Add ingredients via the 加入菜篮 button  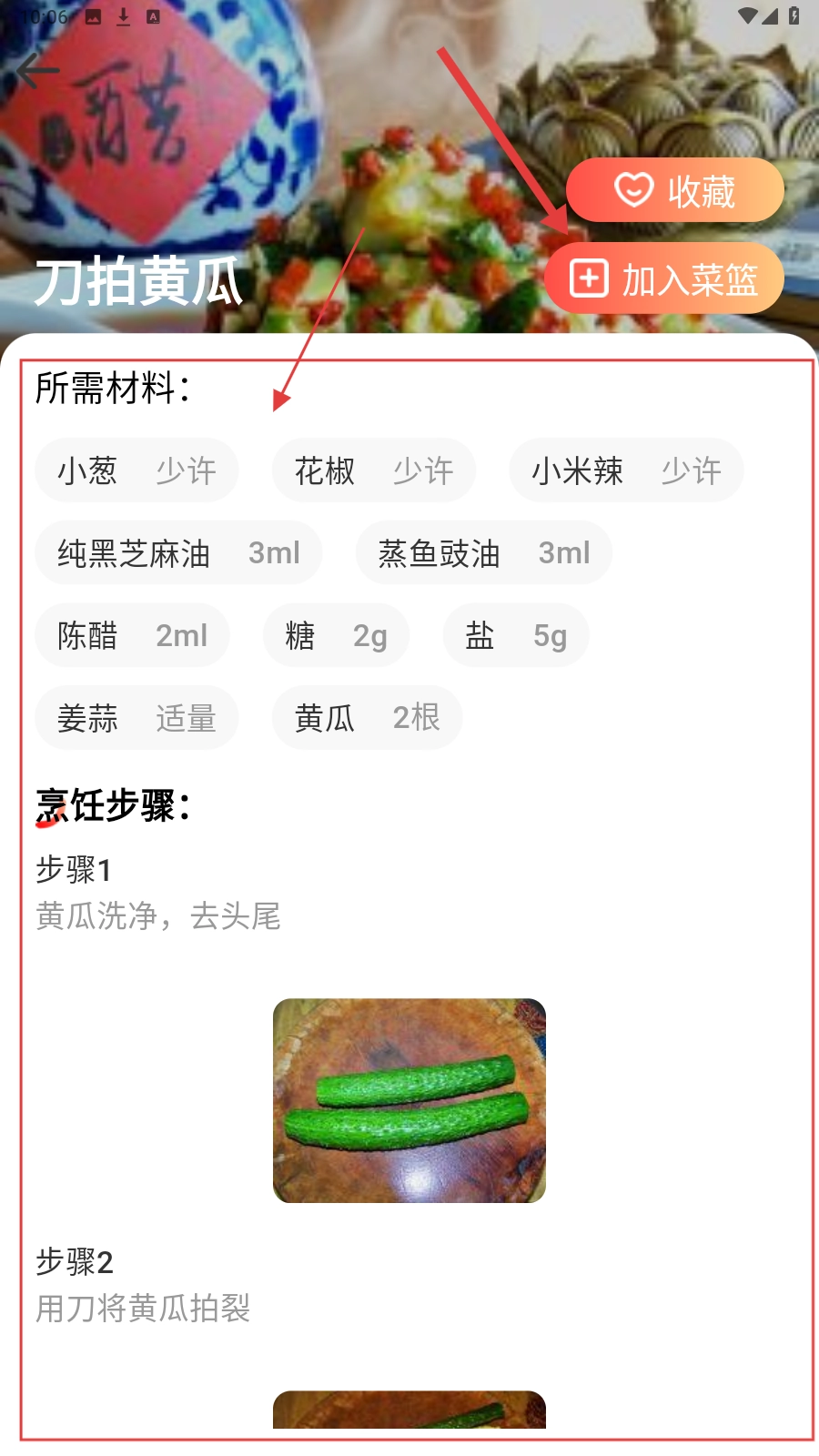pyautogui.click(x=664, y=279)
